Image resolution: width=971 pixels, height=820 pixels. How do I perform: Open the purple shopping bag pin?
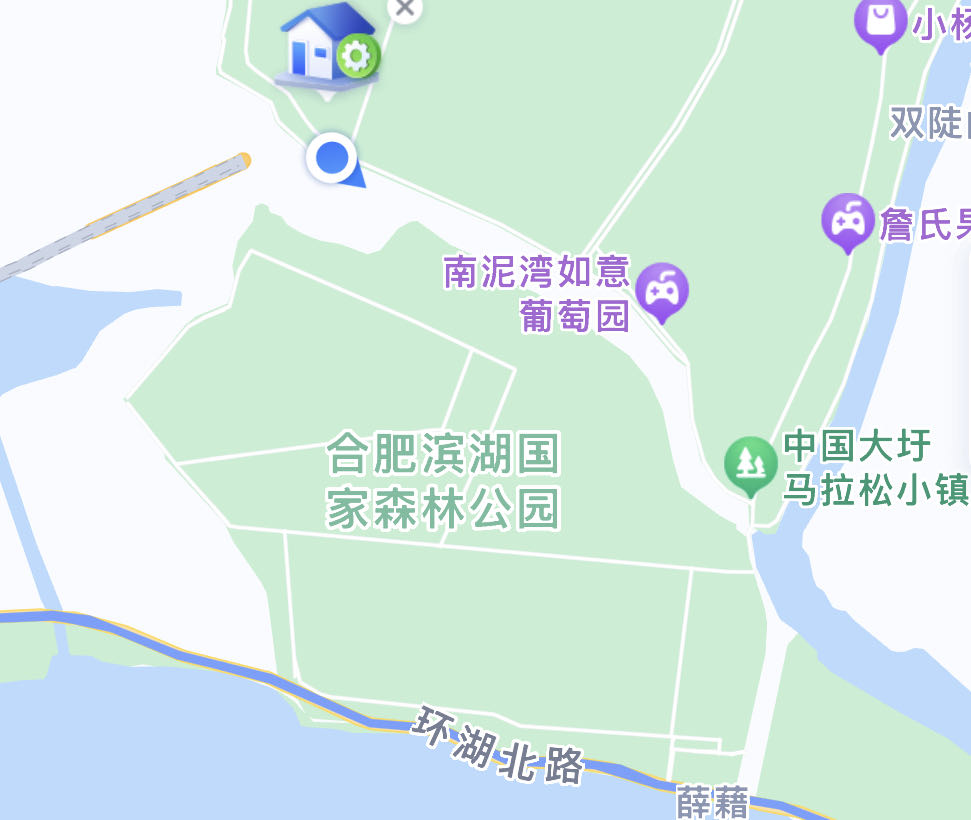click(x=880, y=24)
